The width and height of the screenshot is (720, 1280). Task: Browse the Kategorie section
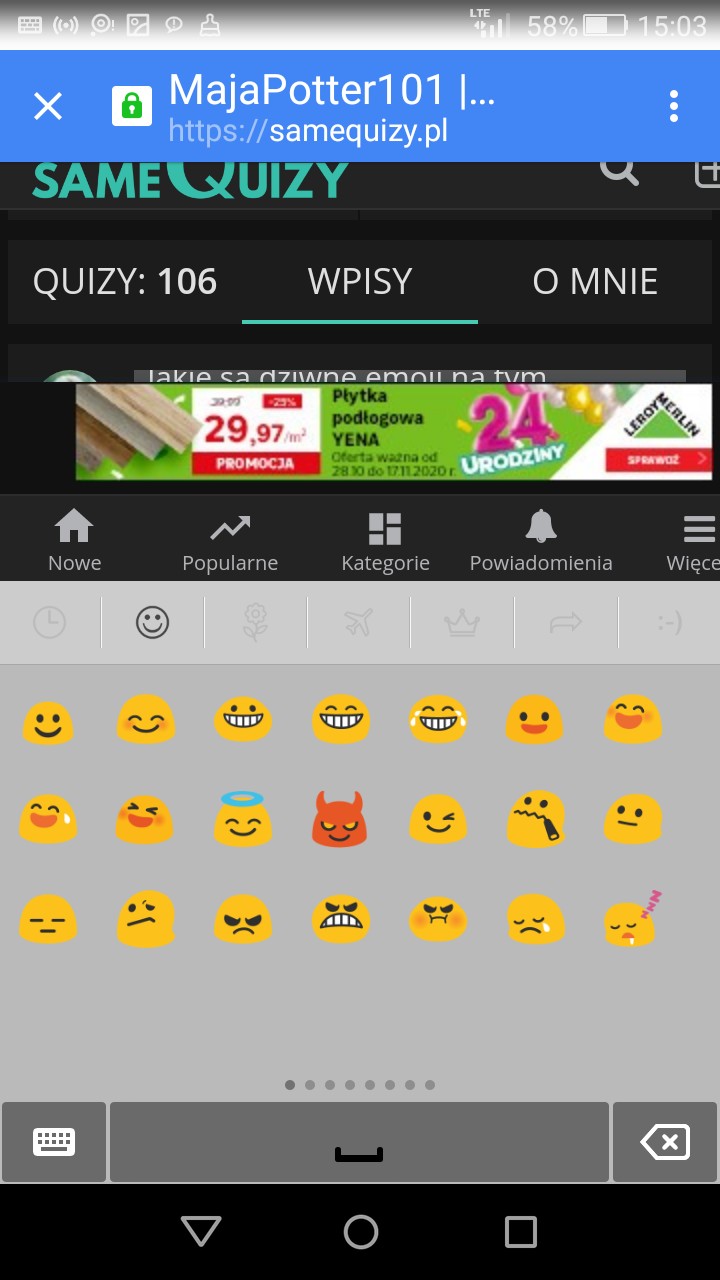[x=385, y=540]
